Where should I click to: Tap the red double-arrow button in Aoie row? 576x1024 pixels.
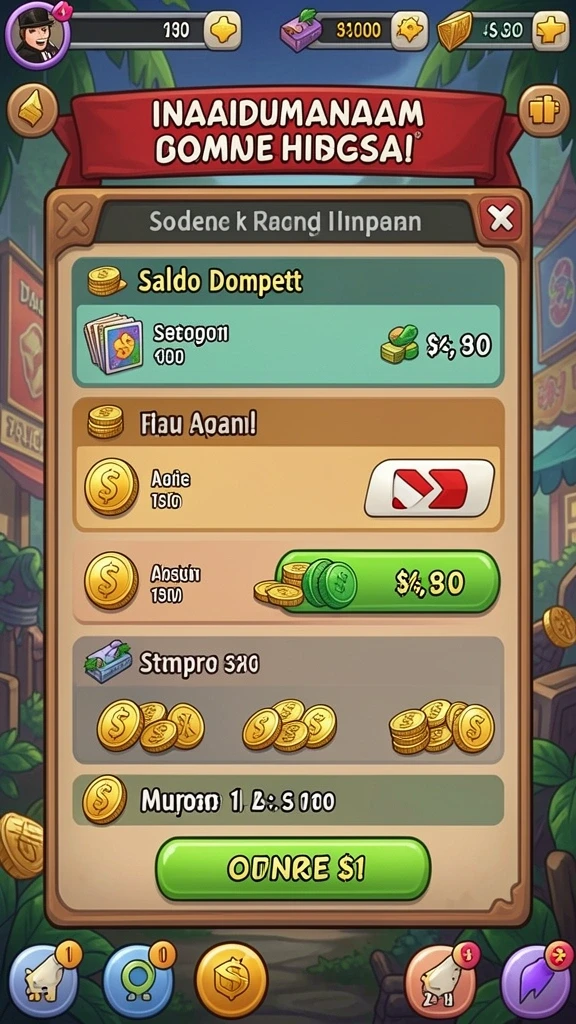tap(429, 488)
